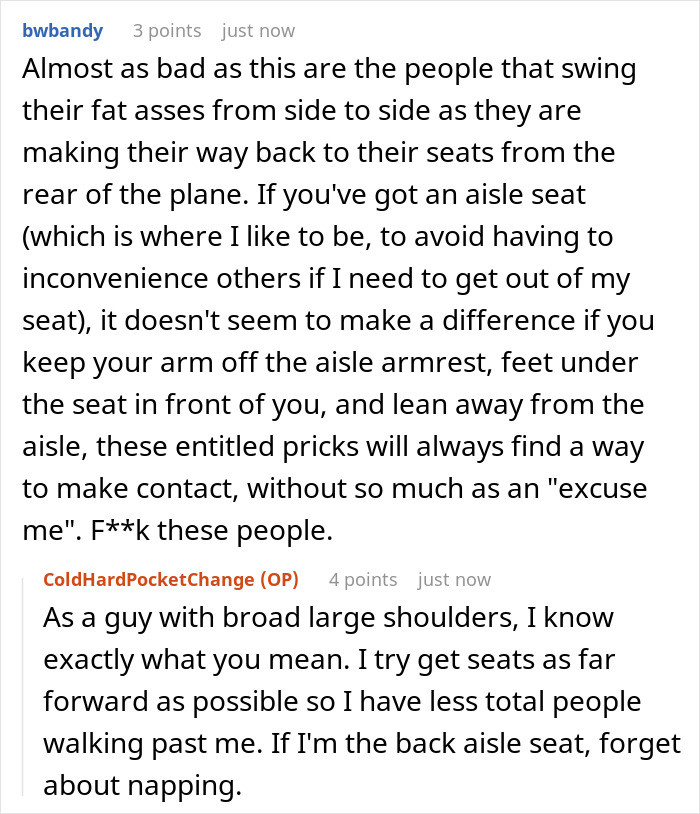Open bwbandy's user profile
This screenshot has width=700, height=814.
pos(62,31)
